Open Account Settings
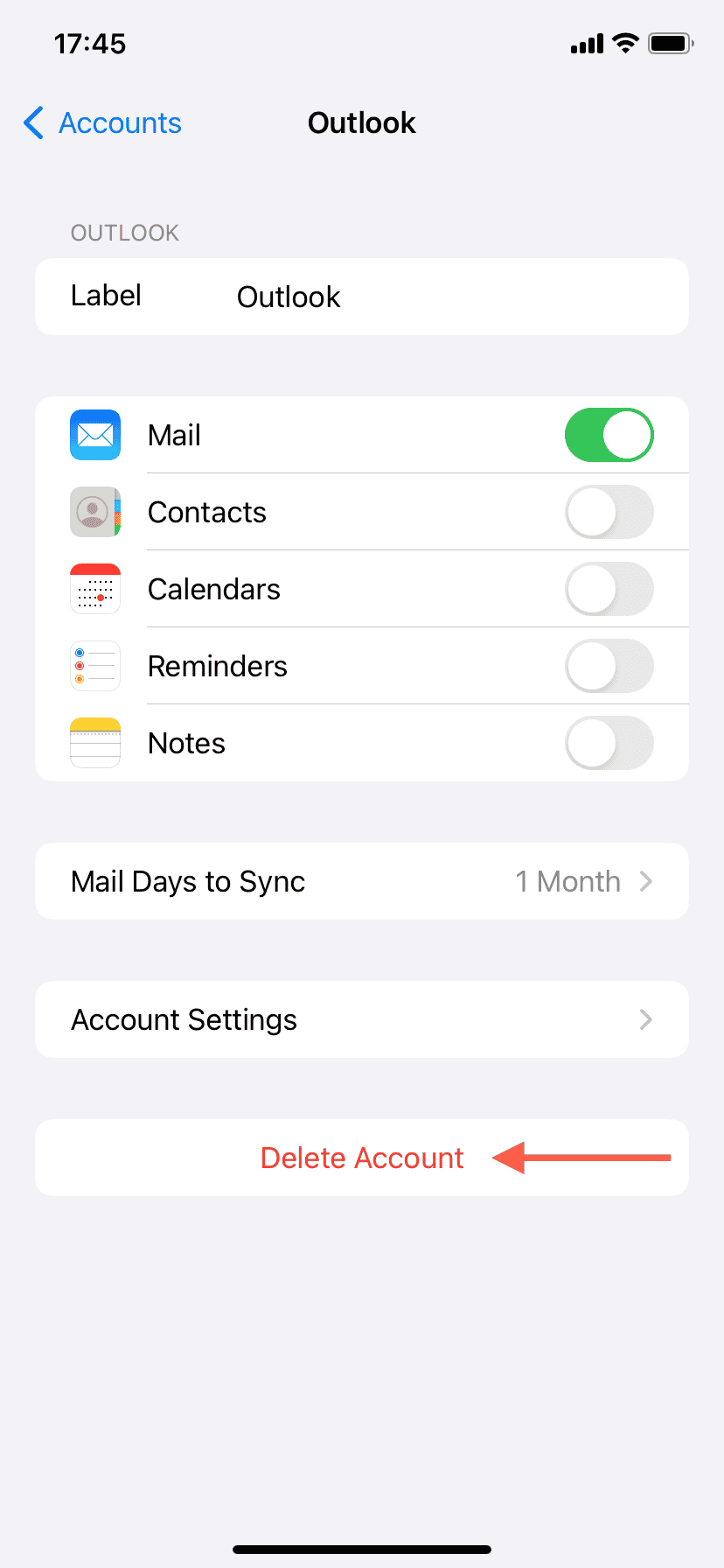This screenshot has width=724, height=1568. tap(362, 1019)
